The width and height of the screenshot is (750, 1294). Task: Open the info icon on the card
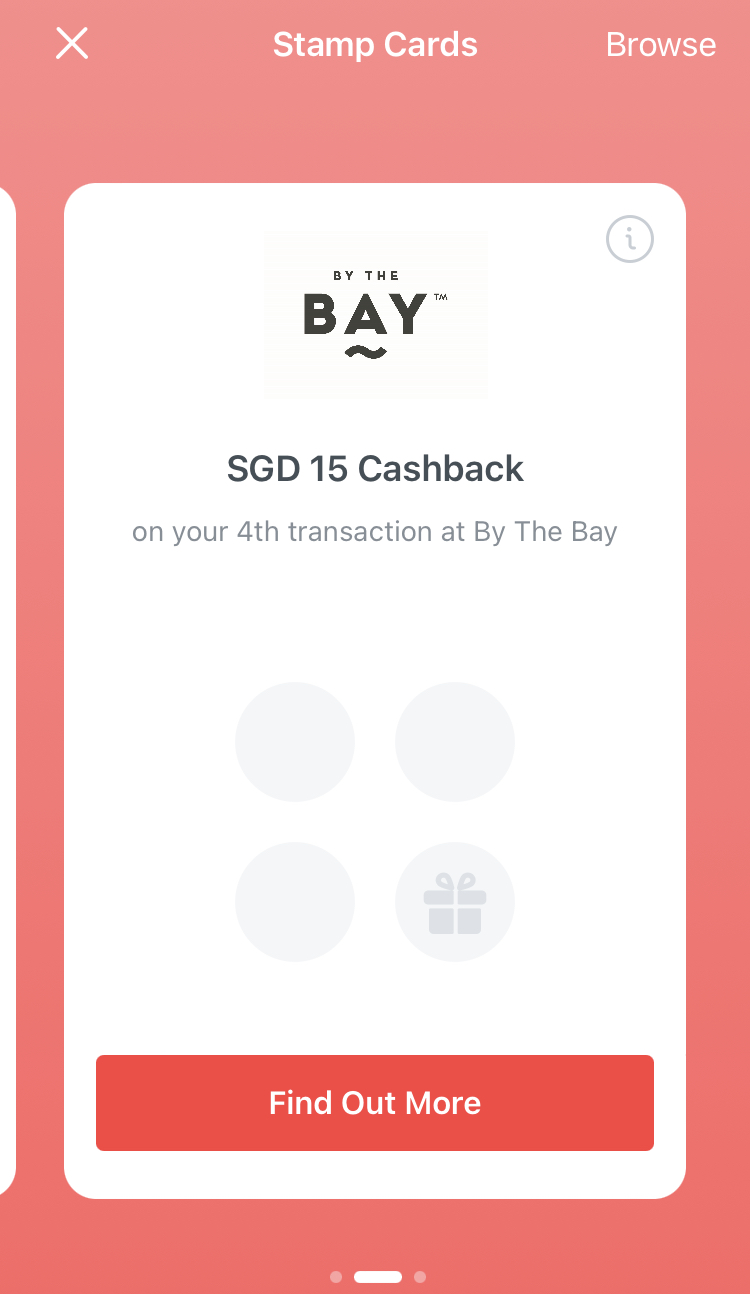pos(630,239)
